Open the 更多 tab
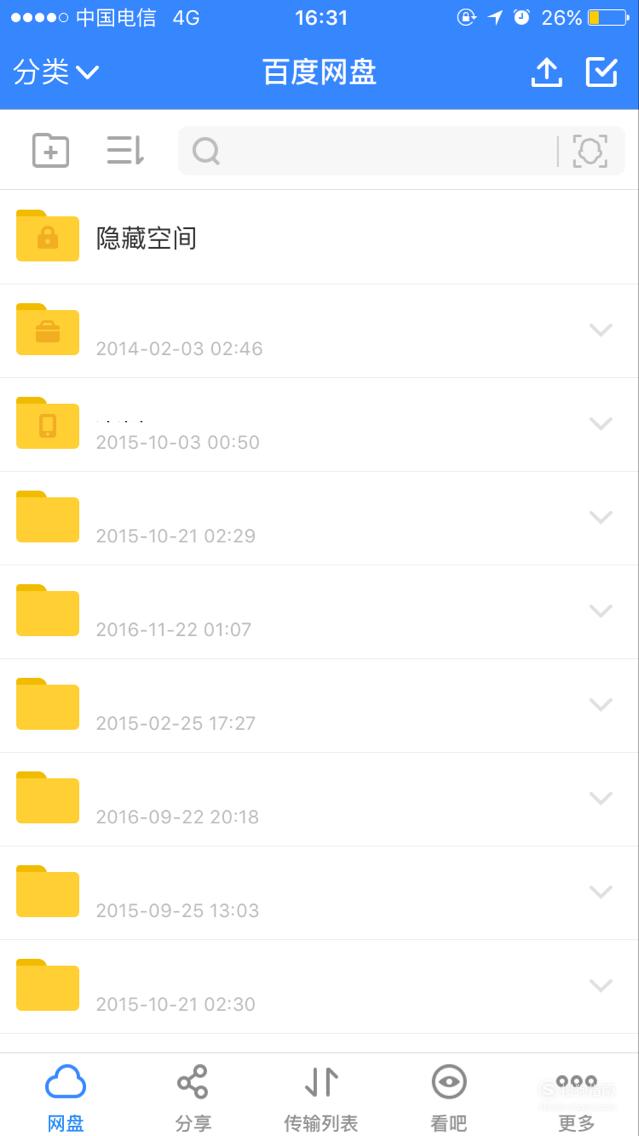 (577, 1097)
